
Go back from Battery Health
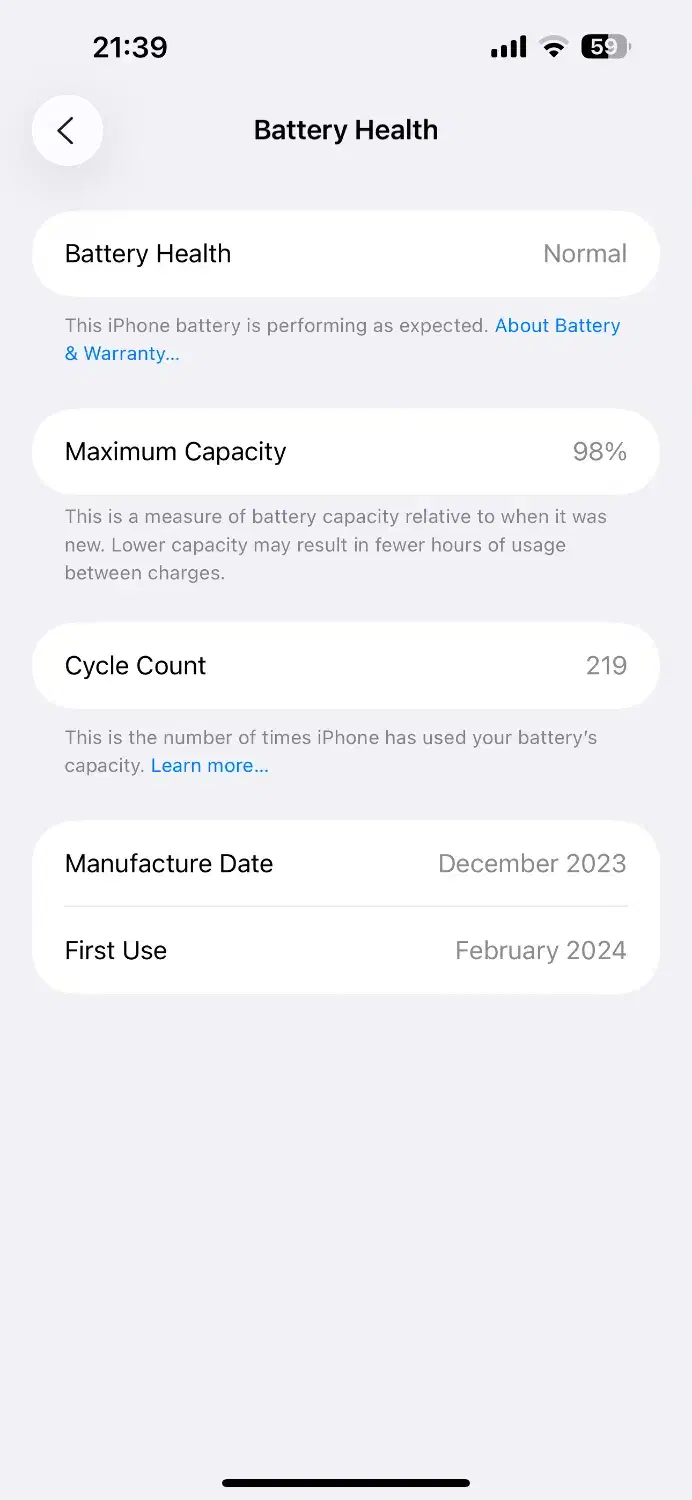click(67, 130)
